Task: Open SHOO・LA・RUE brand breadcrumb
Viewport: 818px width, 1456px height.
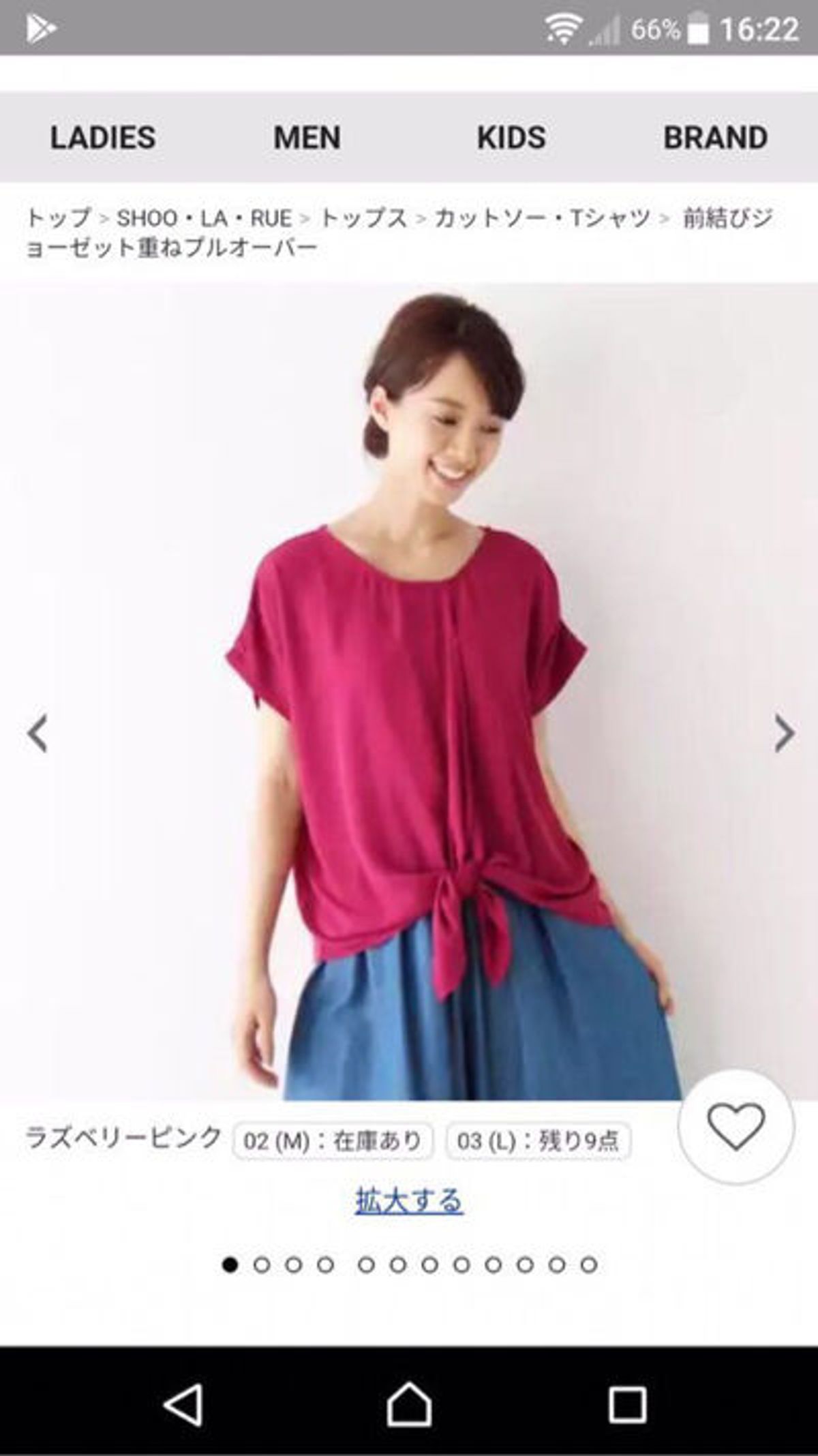Action: click(x=204, y=218)
